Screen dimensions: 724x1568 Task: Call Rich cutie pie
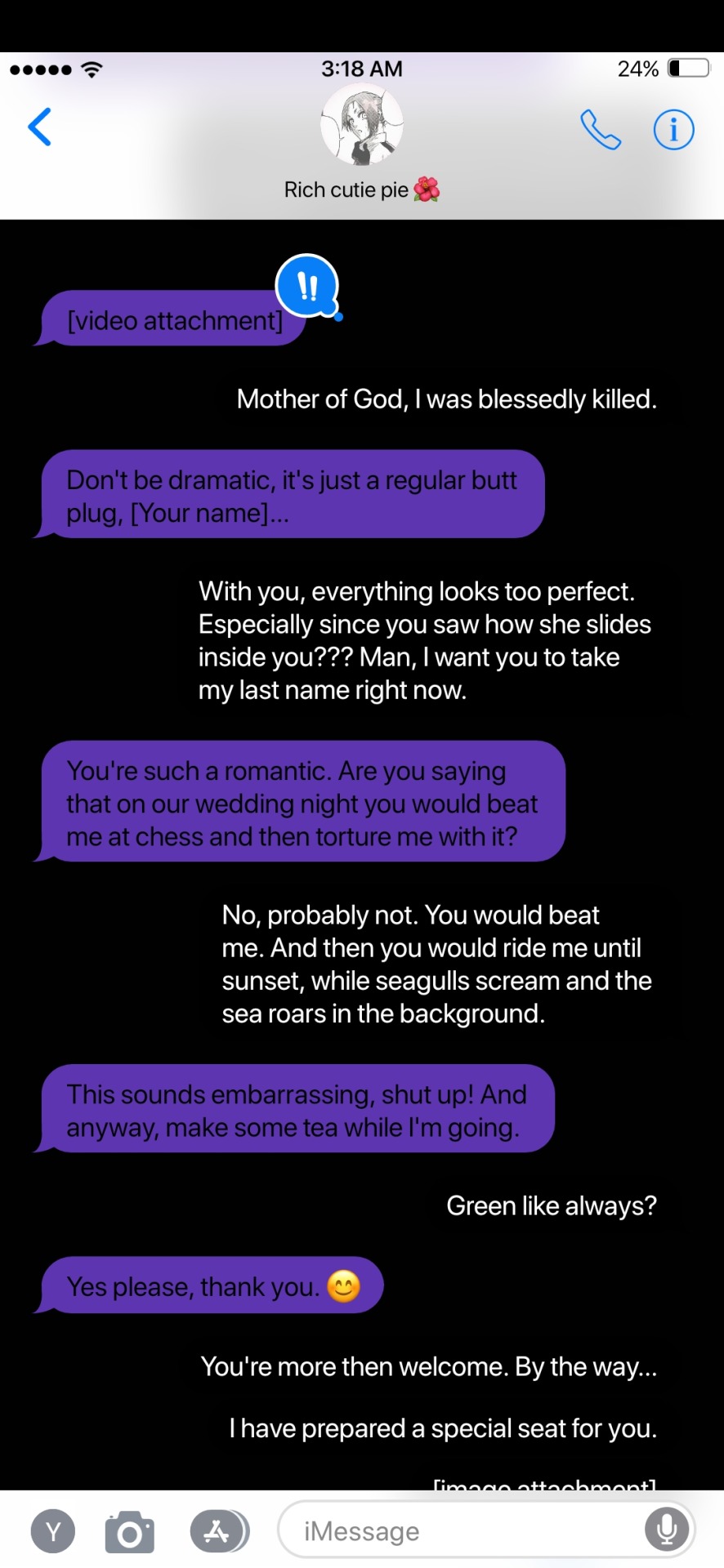pyautogui.click(x=601, y=130)
